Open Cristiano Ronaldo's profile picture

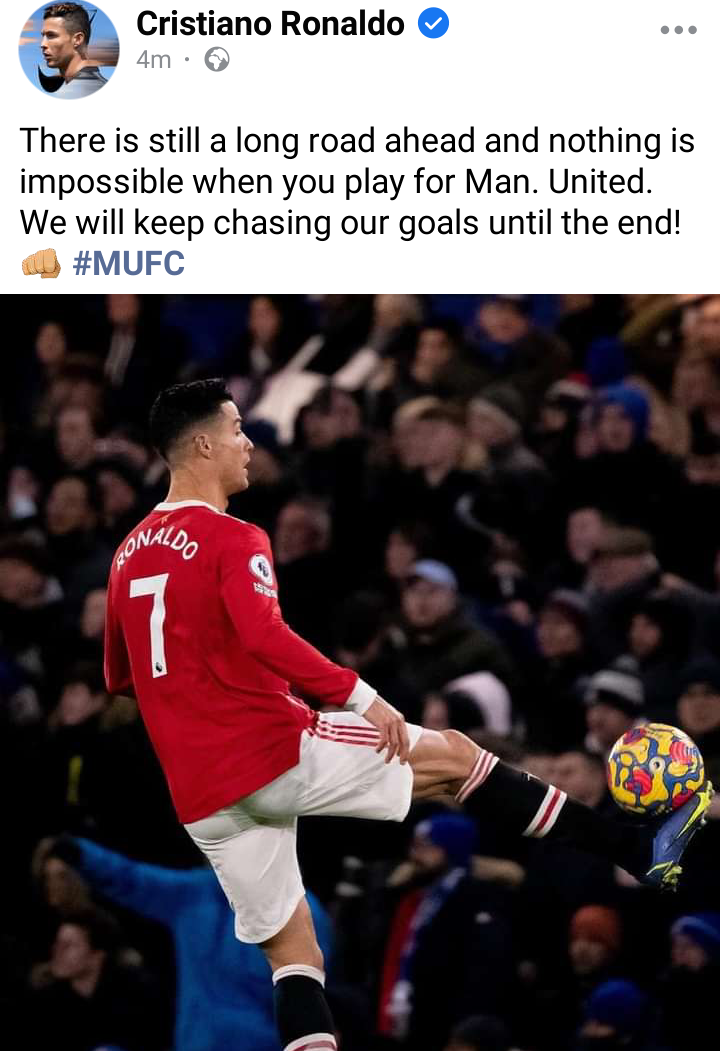(x=68, y=49)
